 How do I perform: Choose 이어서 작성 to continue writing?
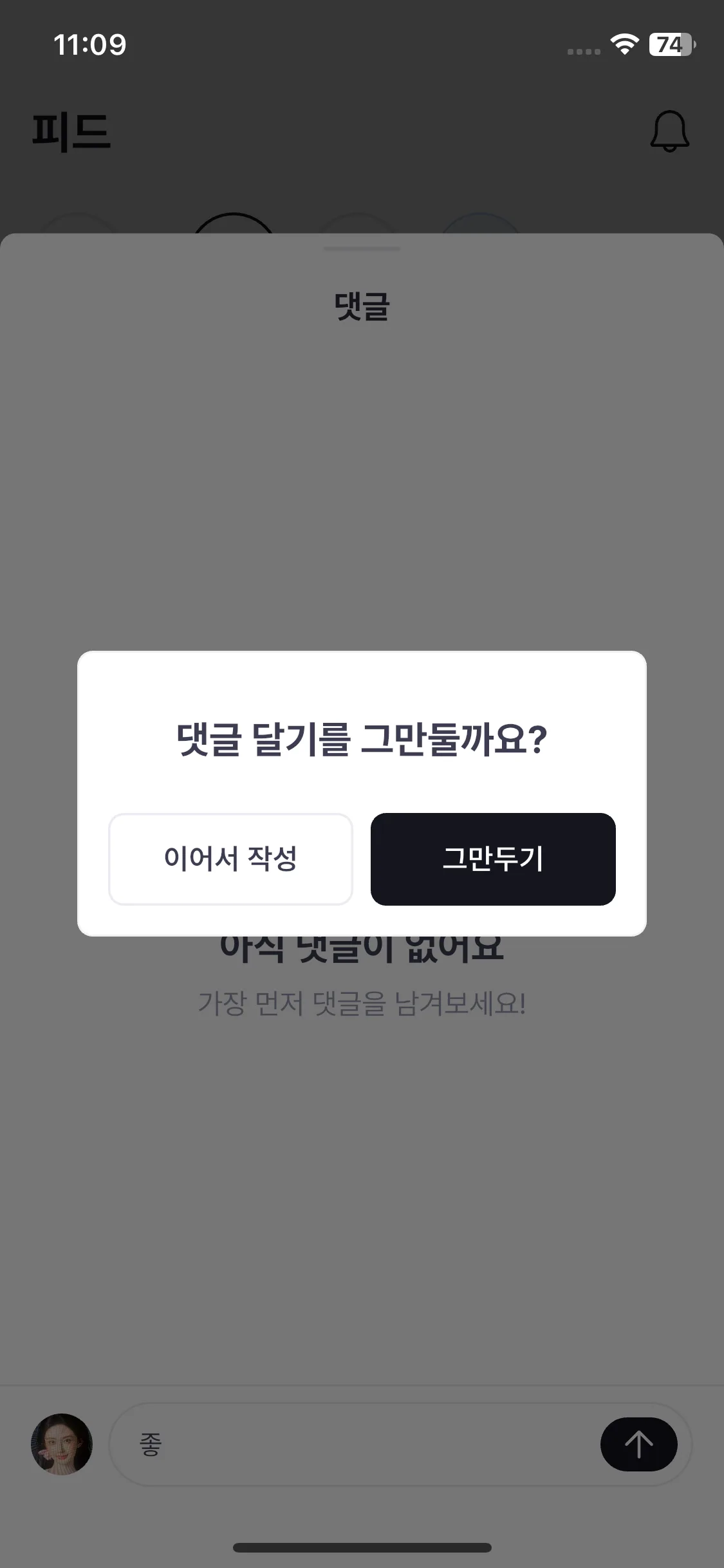[230, 859]
